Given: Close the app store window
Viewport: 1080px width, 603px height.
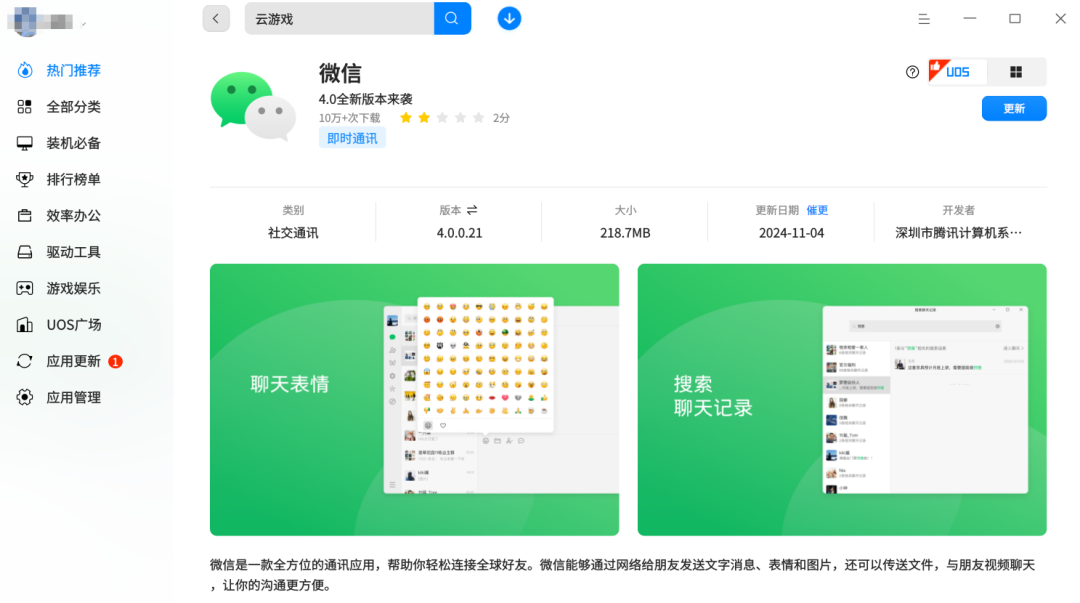Looking at the screenshot, I should point(1061,19).
